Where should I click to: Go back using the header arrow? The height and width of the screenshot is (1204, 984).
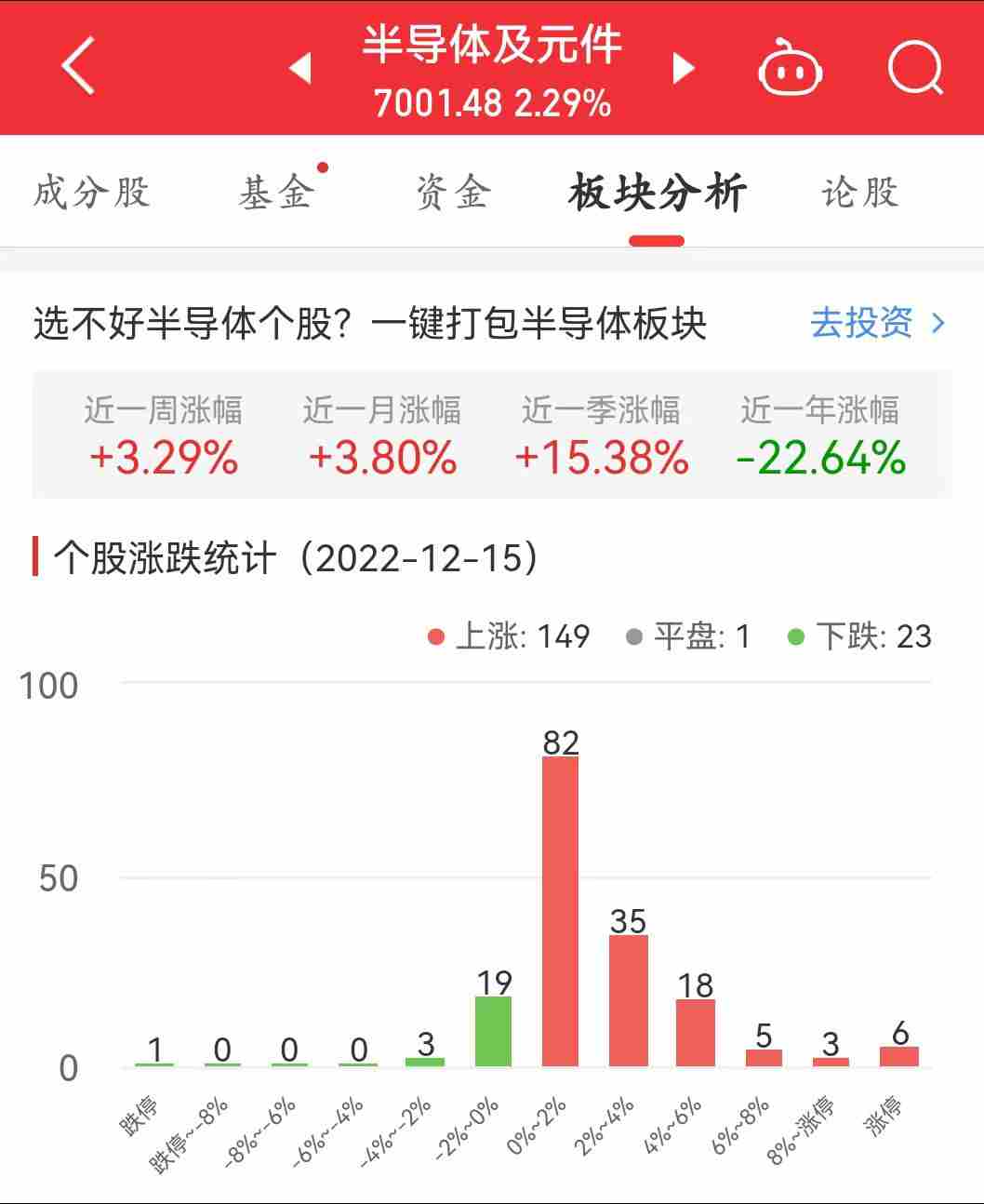pos(78,66)
